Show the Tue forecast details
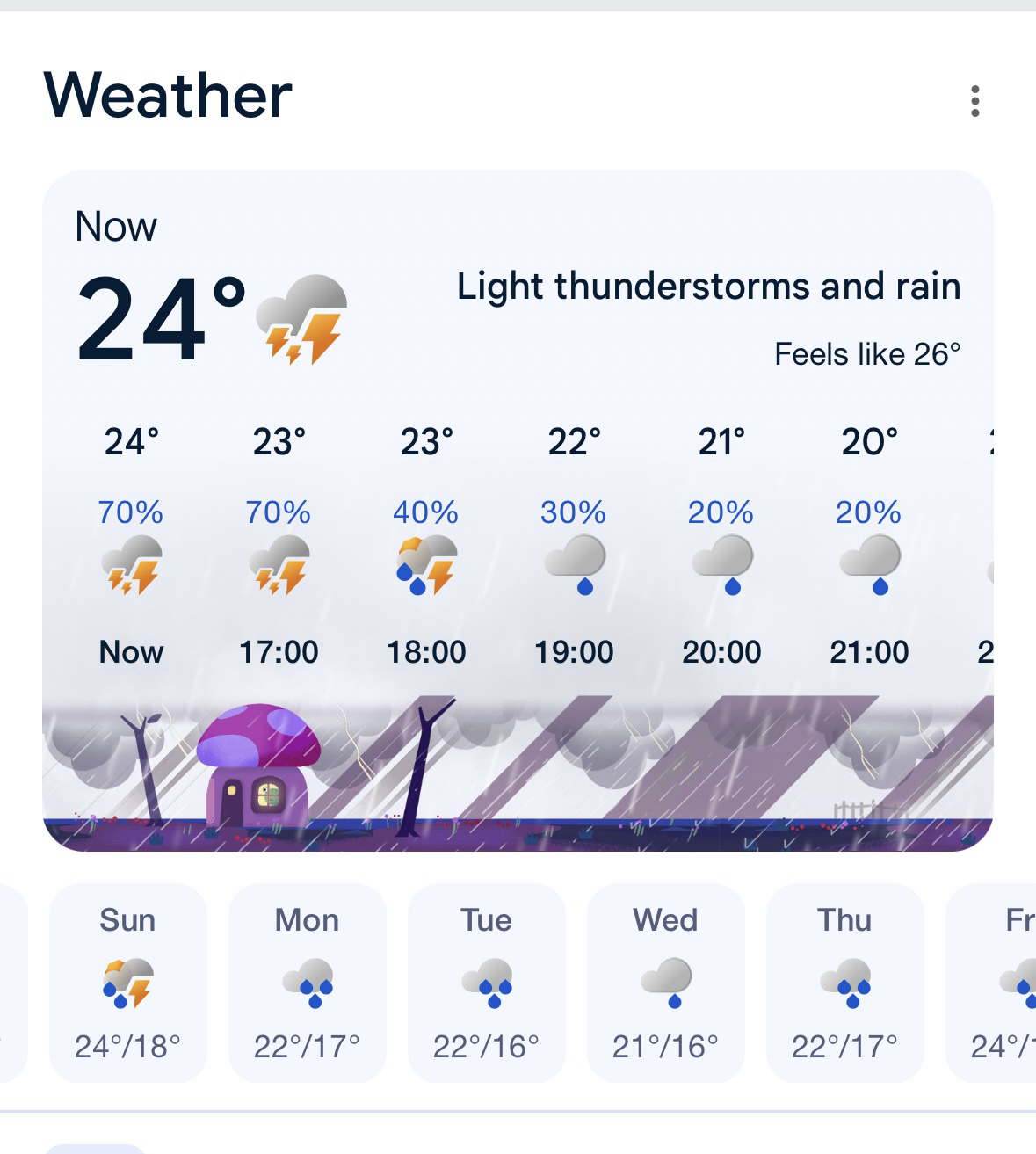The image size is (1036, 1154). coord(486,983)
